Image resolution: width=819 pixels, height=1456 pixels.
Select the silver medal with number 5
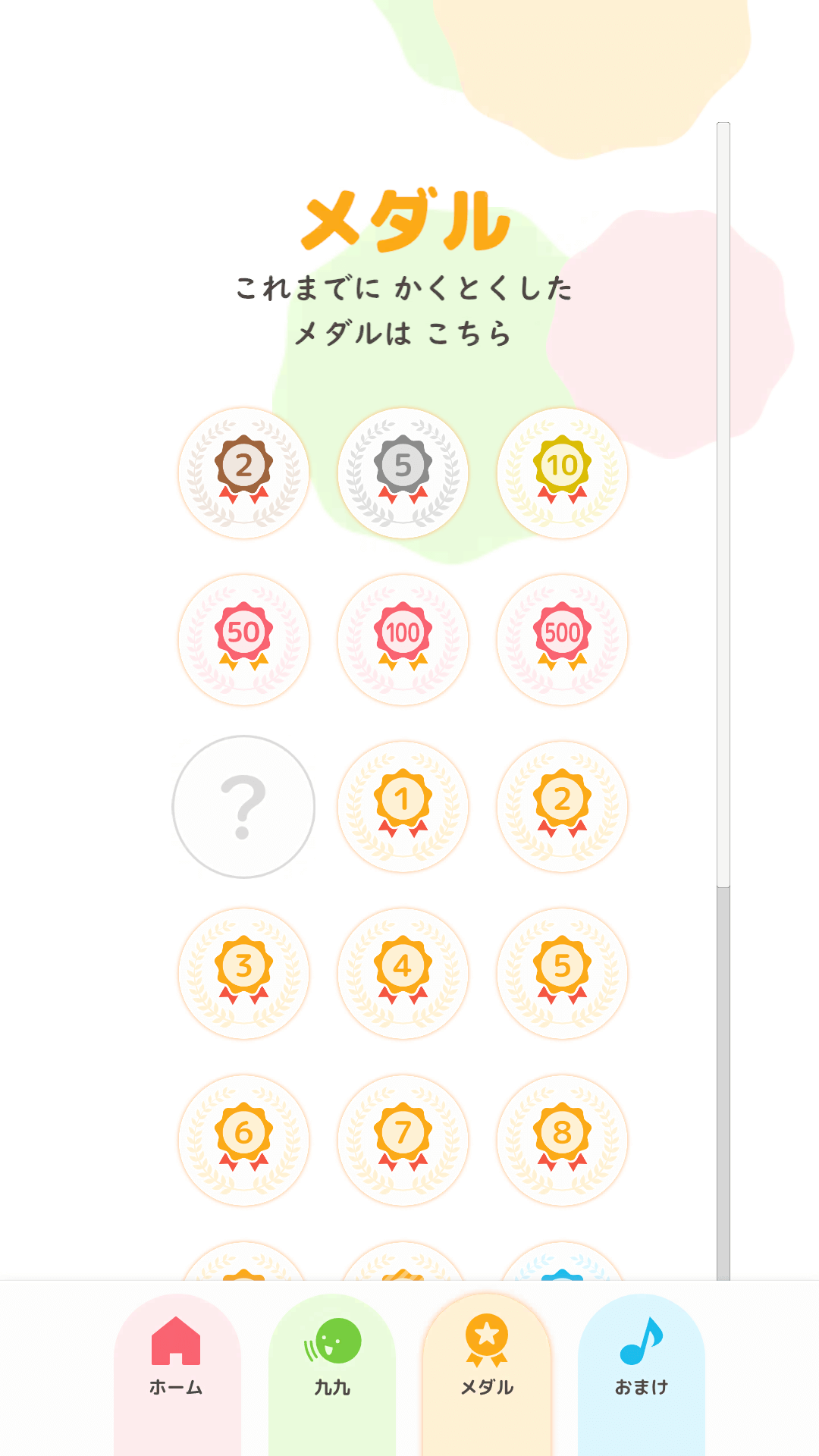pos(403,472)
